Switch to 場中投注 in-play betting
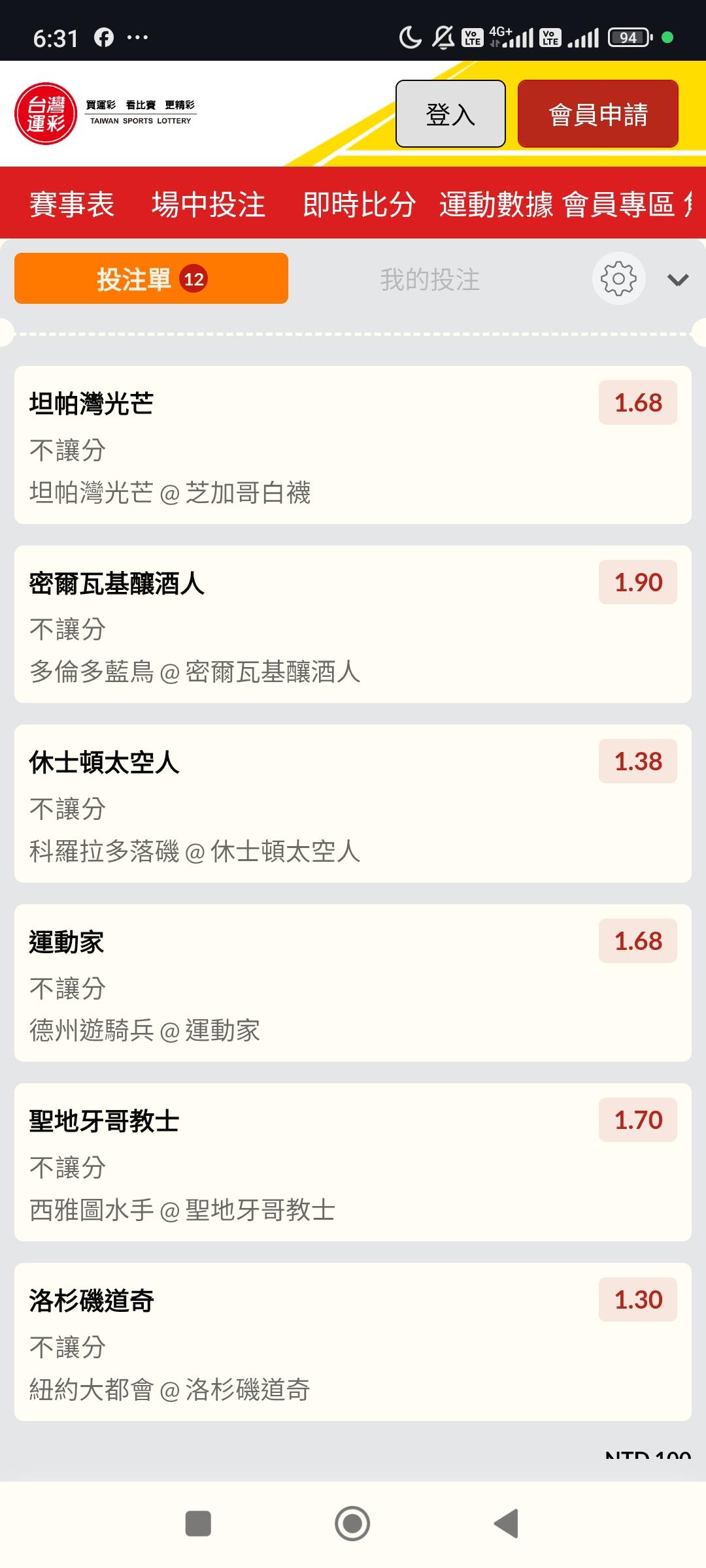The width and height of the screenshot is (706, 1568). [209, 204]
